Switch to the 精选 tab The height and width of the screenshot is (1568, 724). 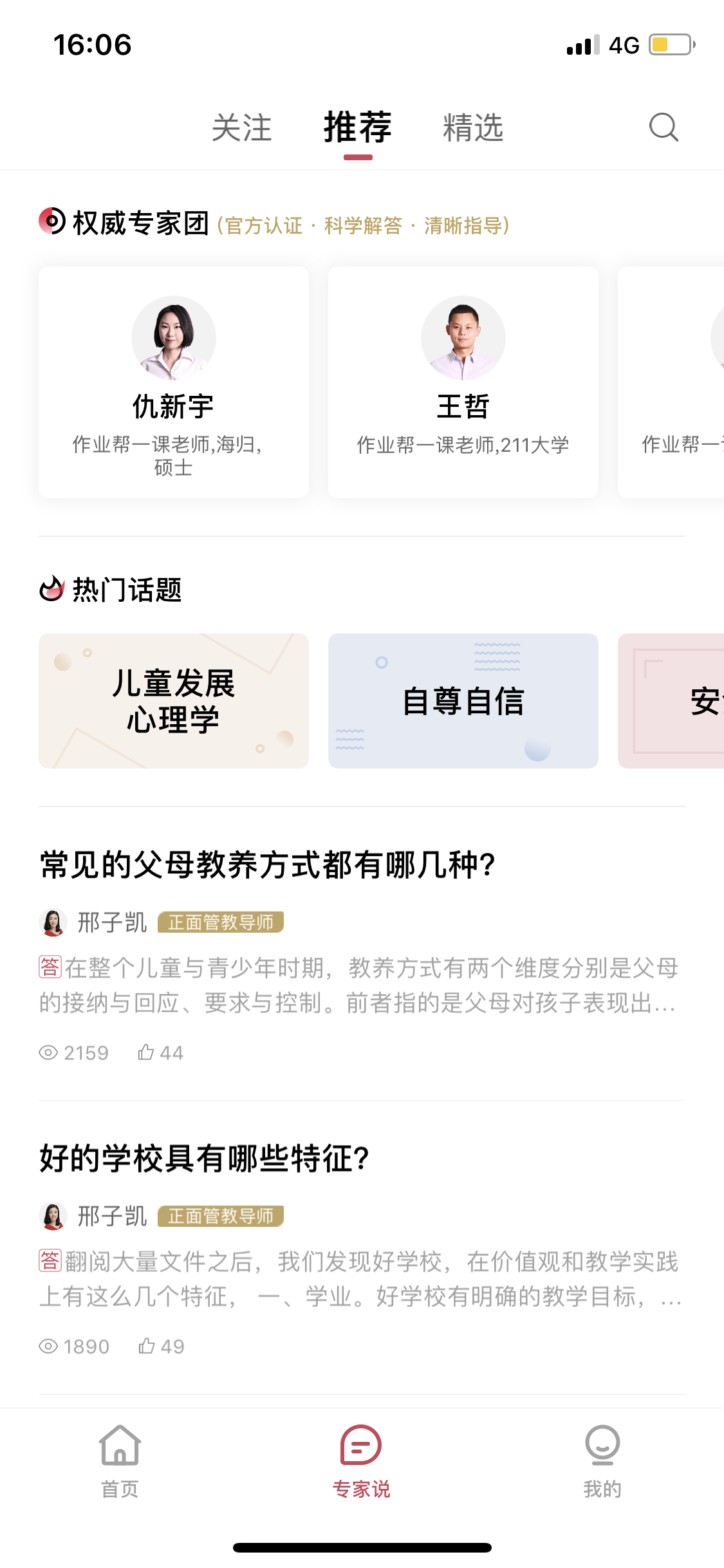(473, 127)
